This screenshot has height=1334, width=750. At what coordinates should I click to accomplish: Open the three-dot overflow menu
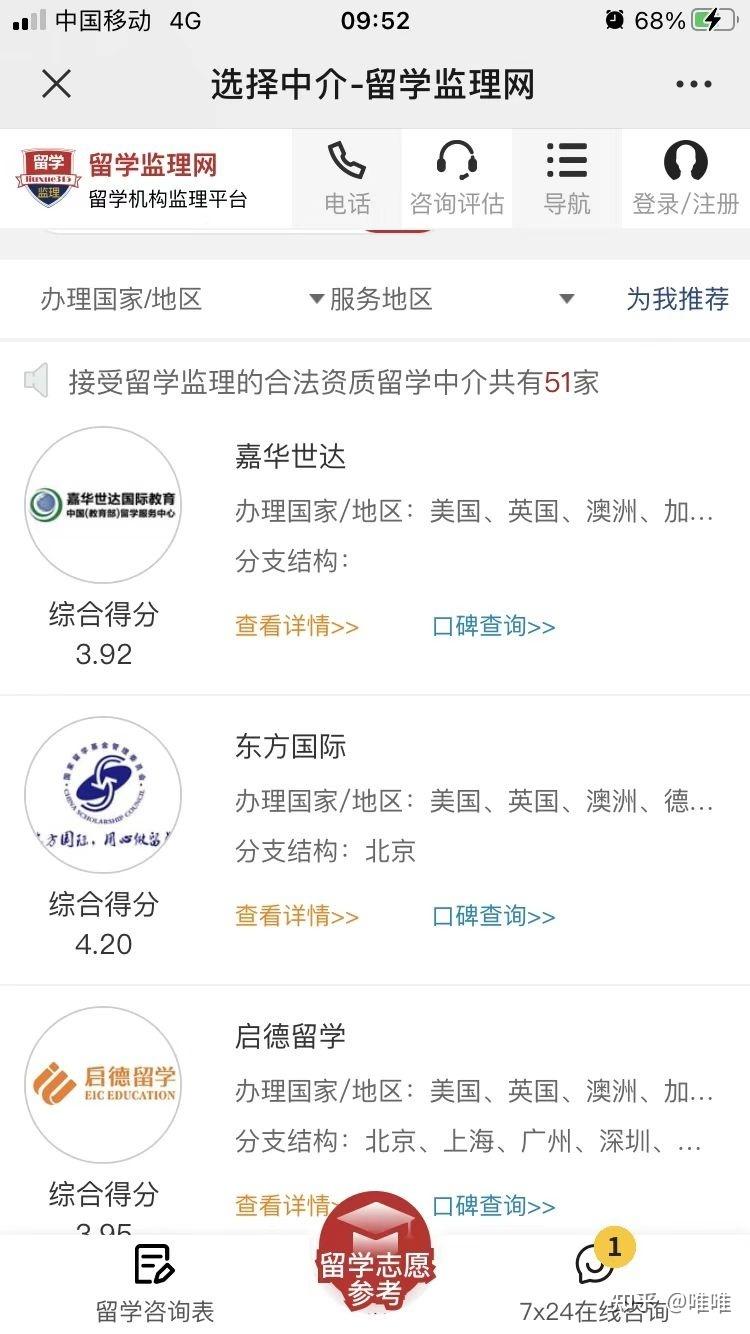pos(693,84)
